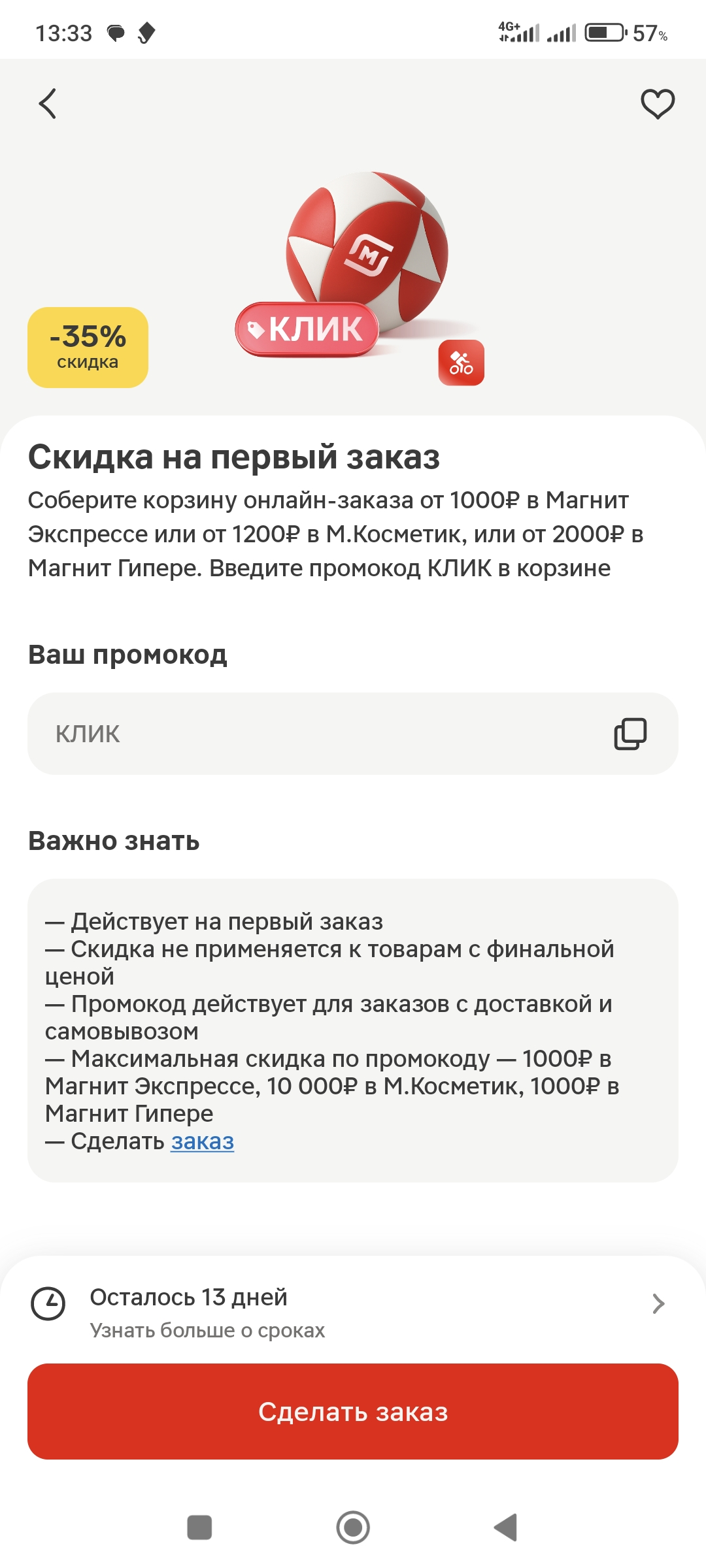Copy the promo code КЛИК

[x=630, y=734]
